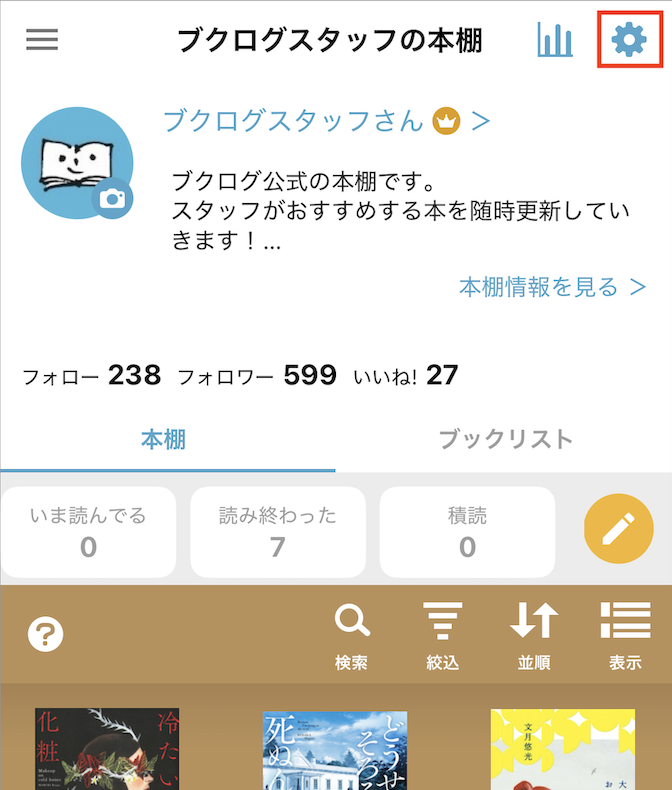View the フォロワー 599 list

tap(257, 376)
